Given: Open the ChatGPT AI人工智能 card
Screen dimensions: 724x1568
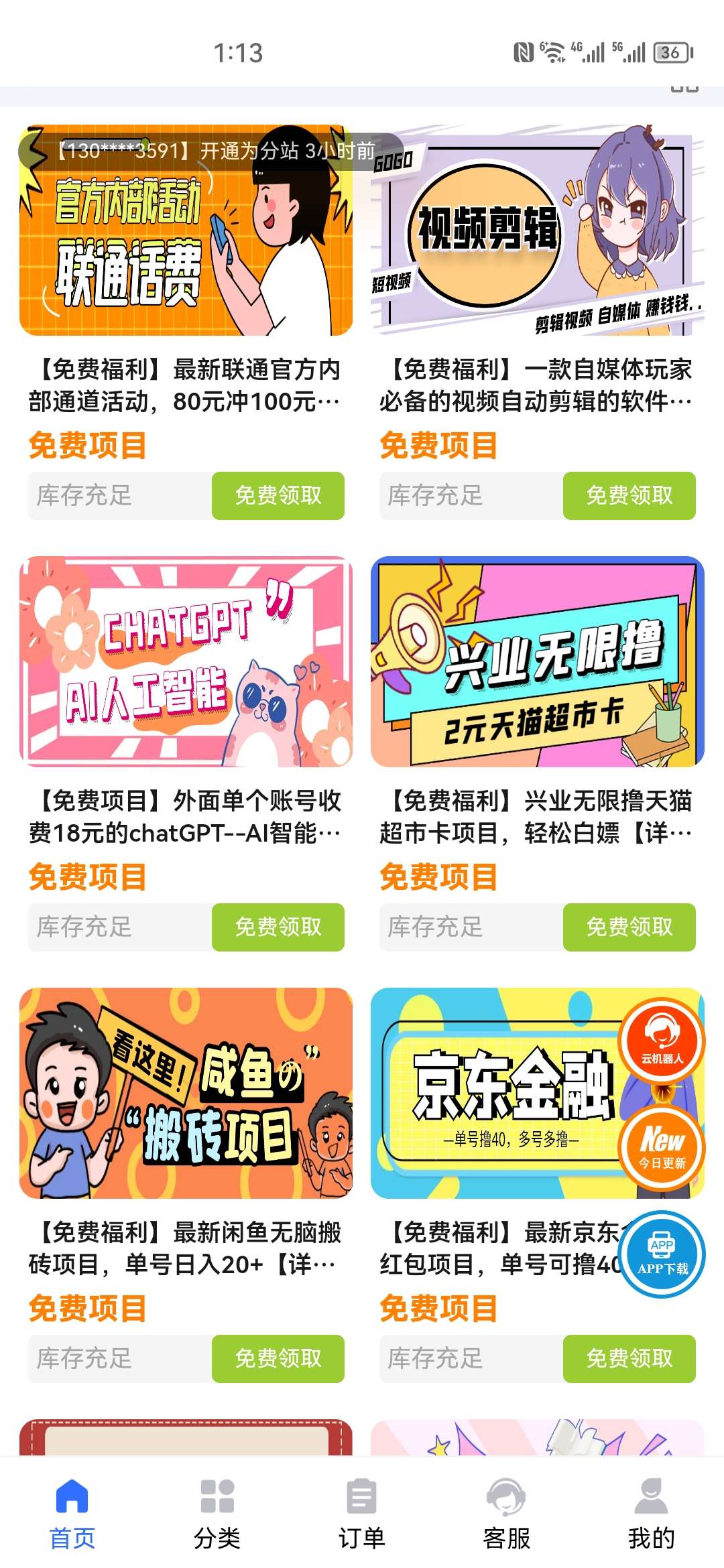Looking at the screenshot, I should (186, 661).
